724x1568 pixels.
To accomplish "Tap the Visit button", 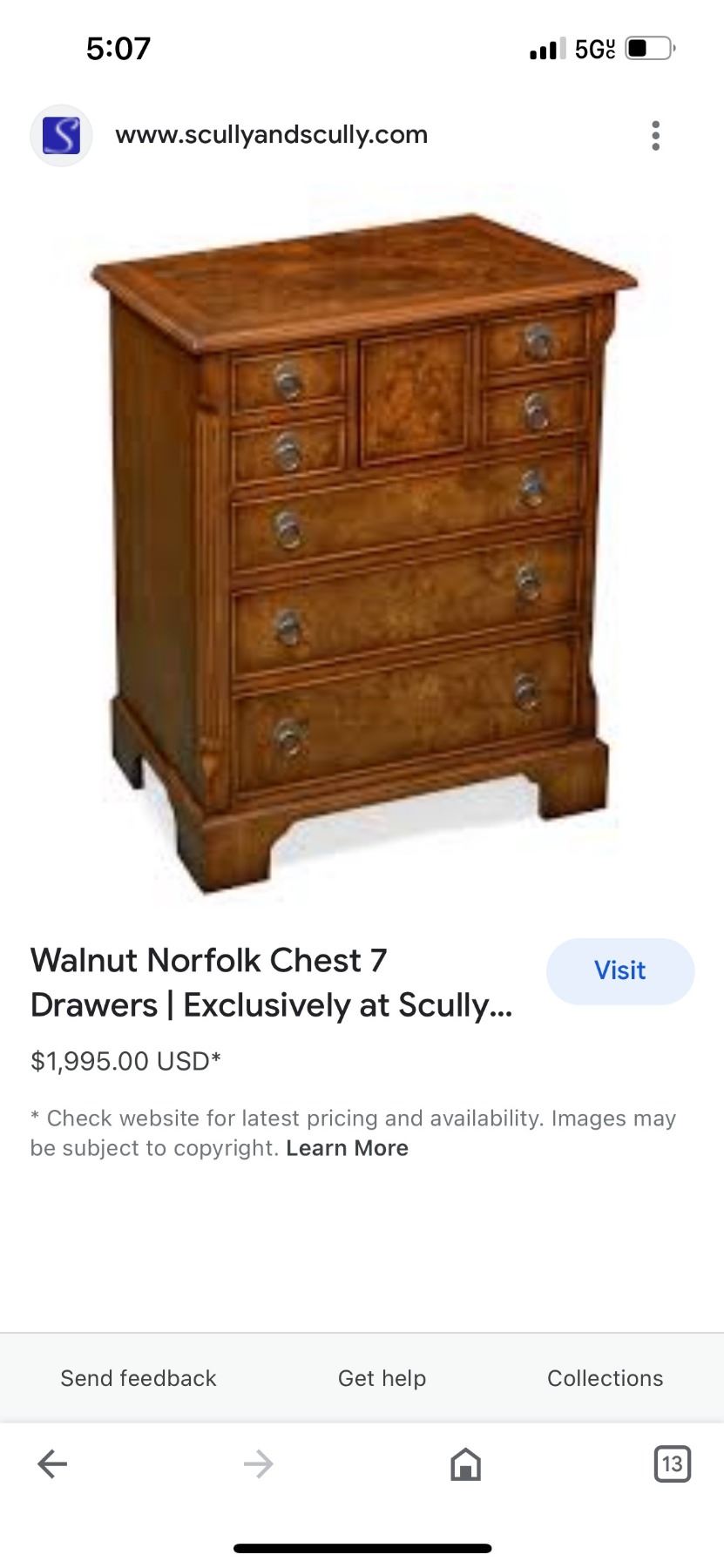I will (x=619, y=970).
